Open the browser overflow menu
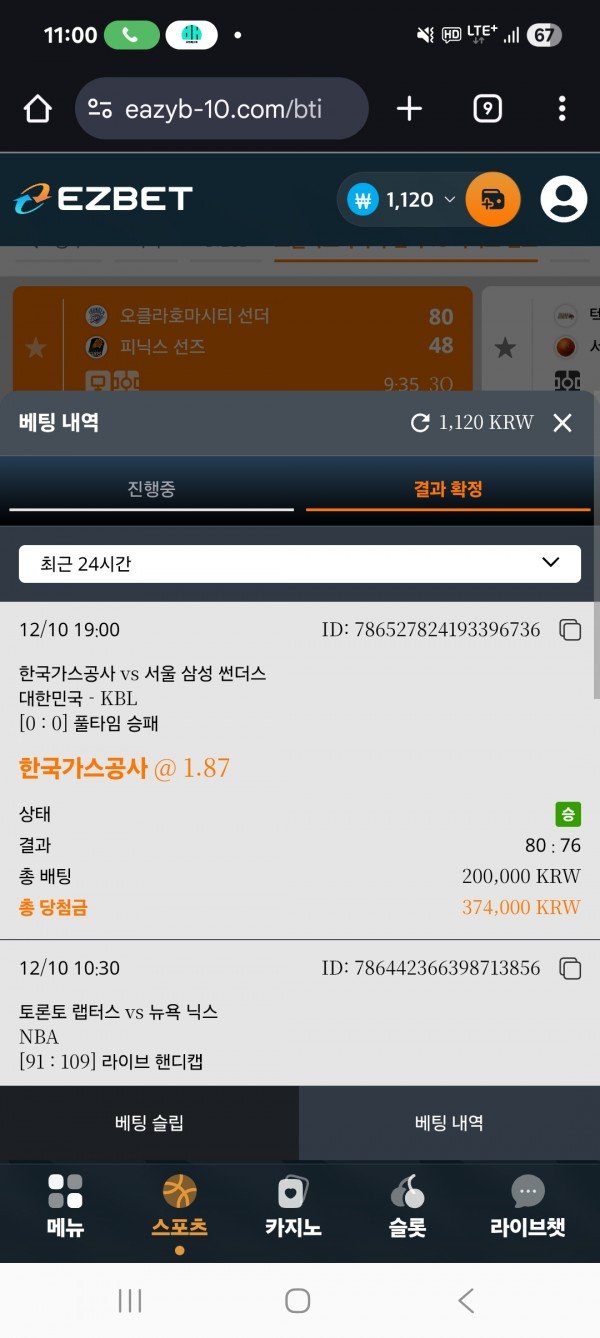The height and width of the screenshot is (1338, 600). [x=562, y=109]
